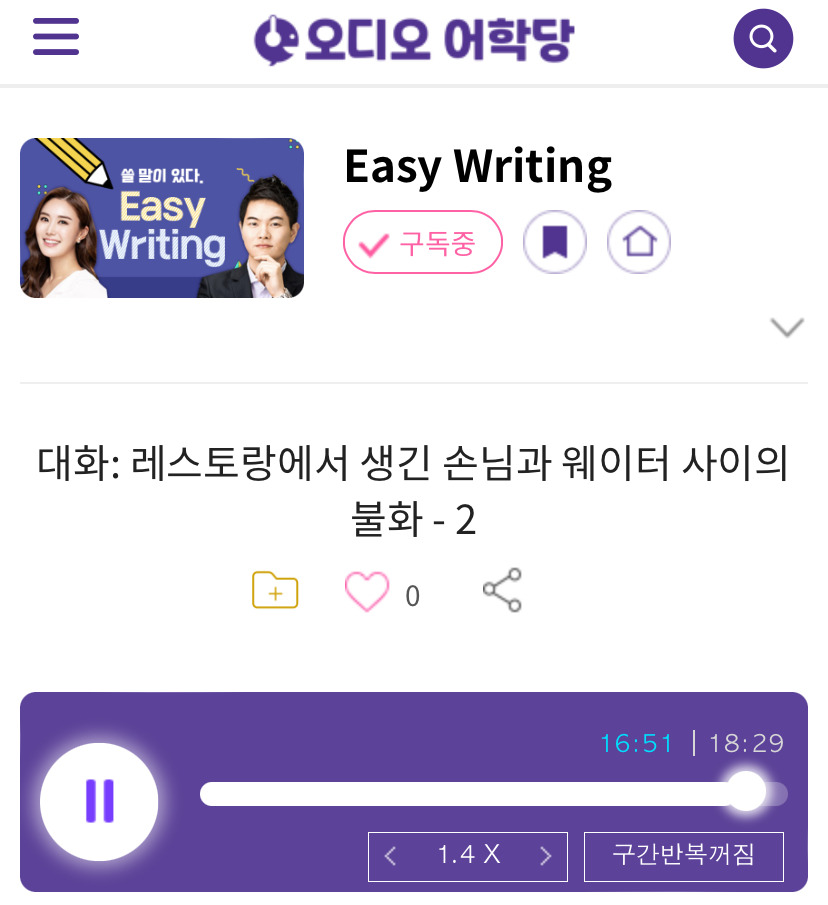Open the 1.4X speed selector
The image size is (828, 905).
pos(467,856)
